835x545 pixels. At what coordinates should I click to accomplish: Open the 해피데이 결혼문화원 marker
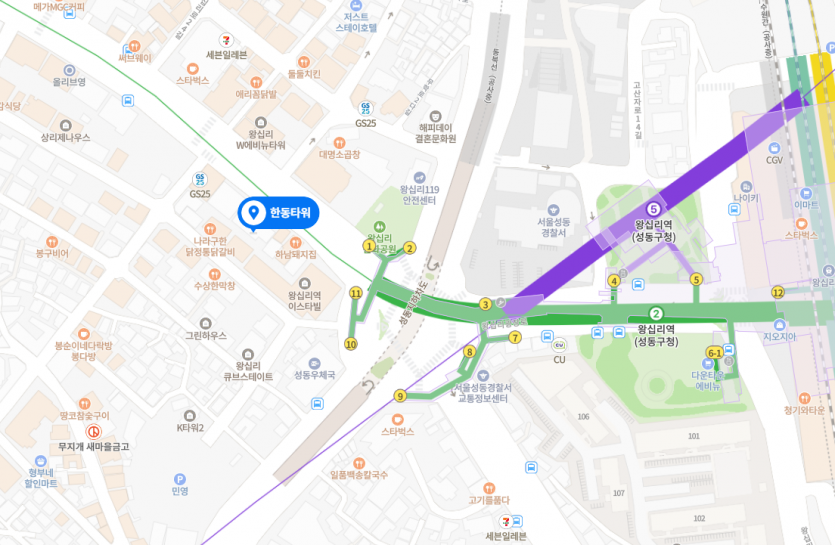pyautogui.click(x=436, y=116)
